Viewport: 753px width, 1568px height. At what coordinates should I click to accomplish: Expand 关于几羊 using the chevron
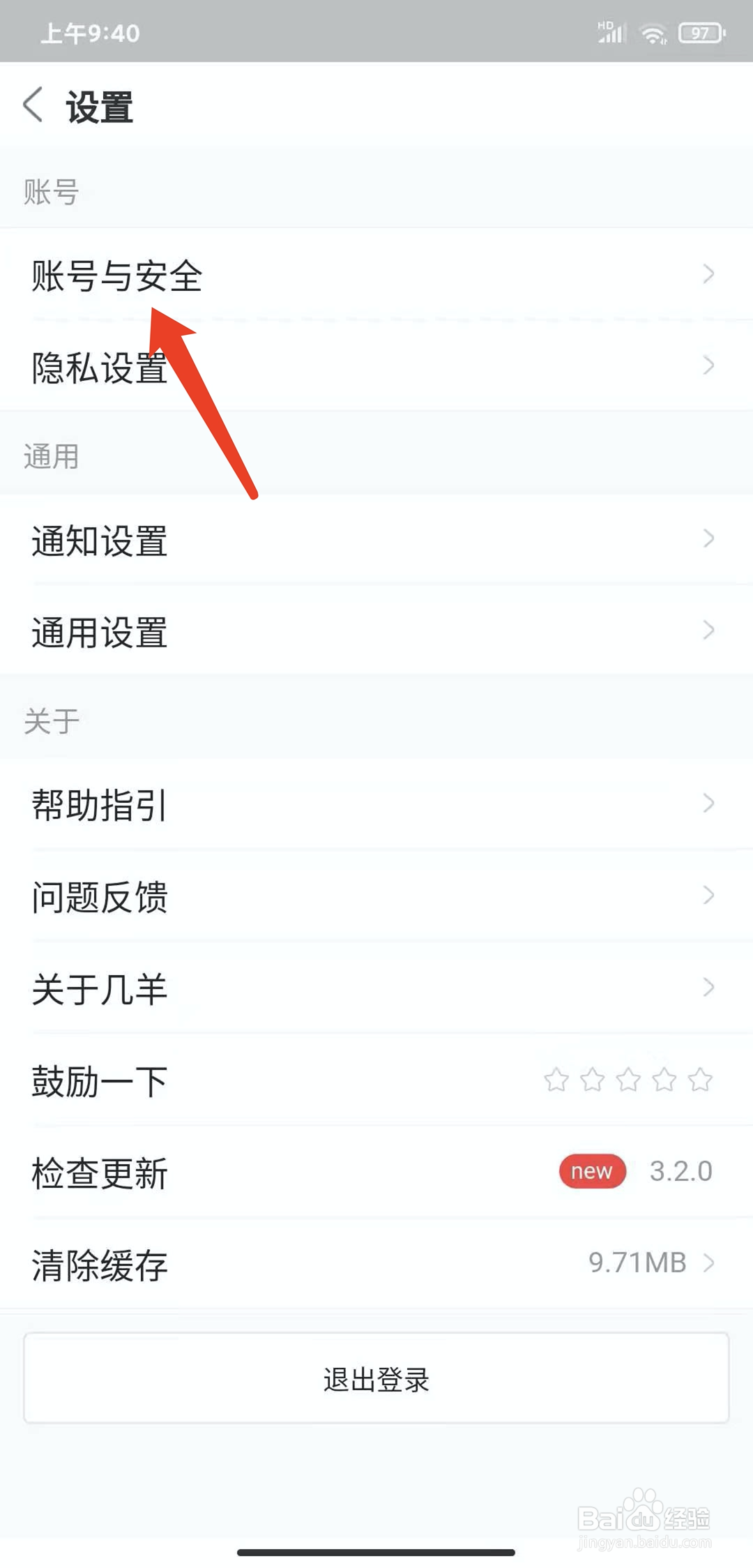click(709, 987)
